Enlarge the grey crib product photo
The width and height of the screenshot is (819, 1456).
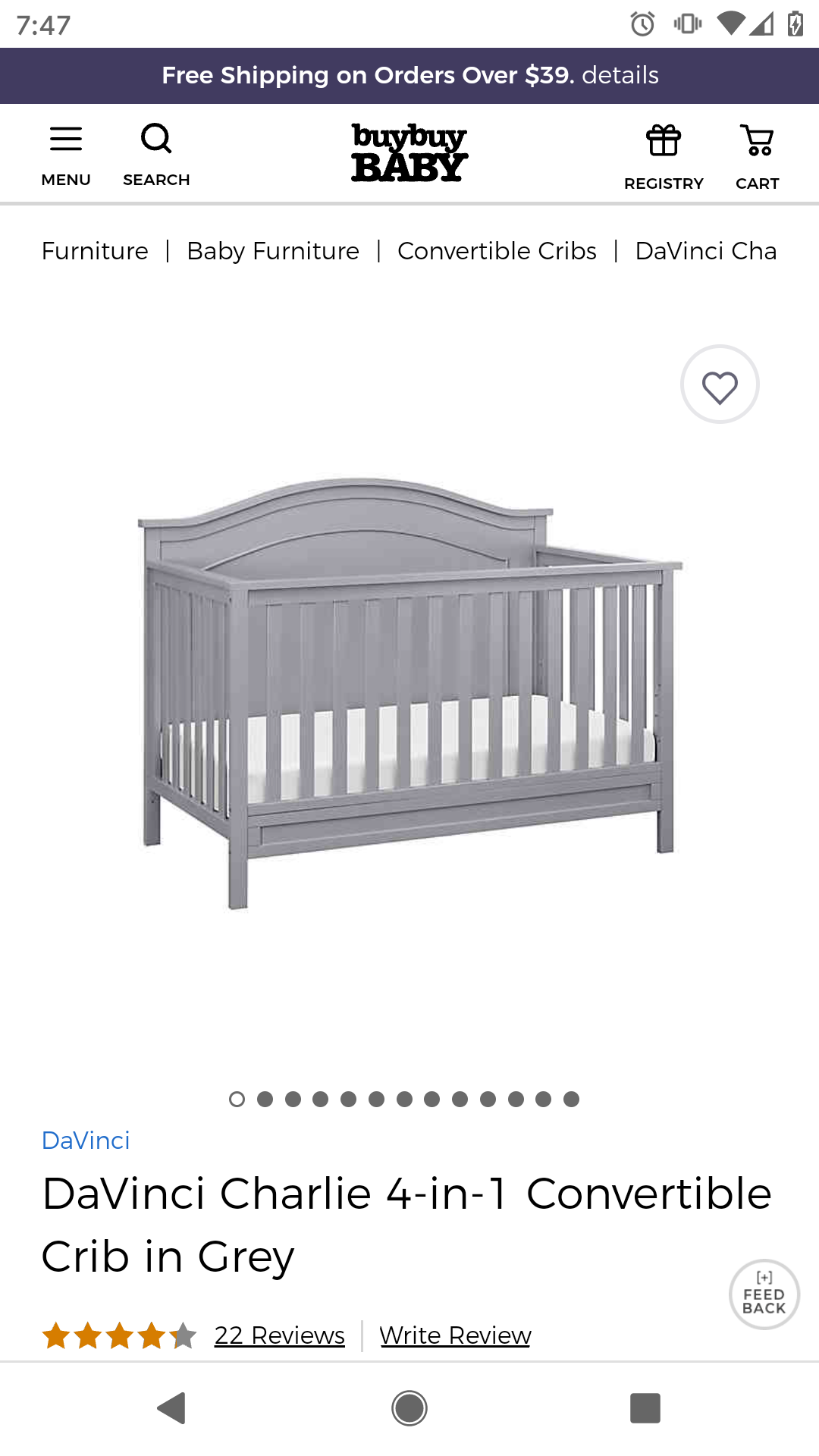coord(409,690)
